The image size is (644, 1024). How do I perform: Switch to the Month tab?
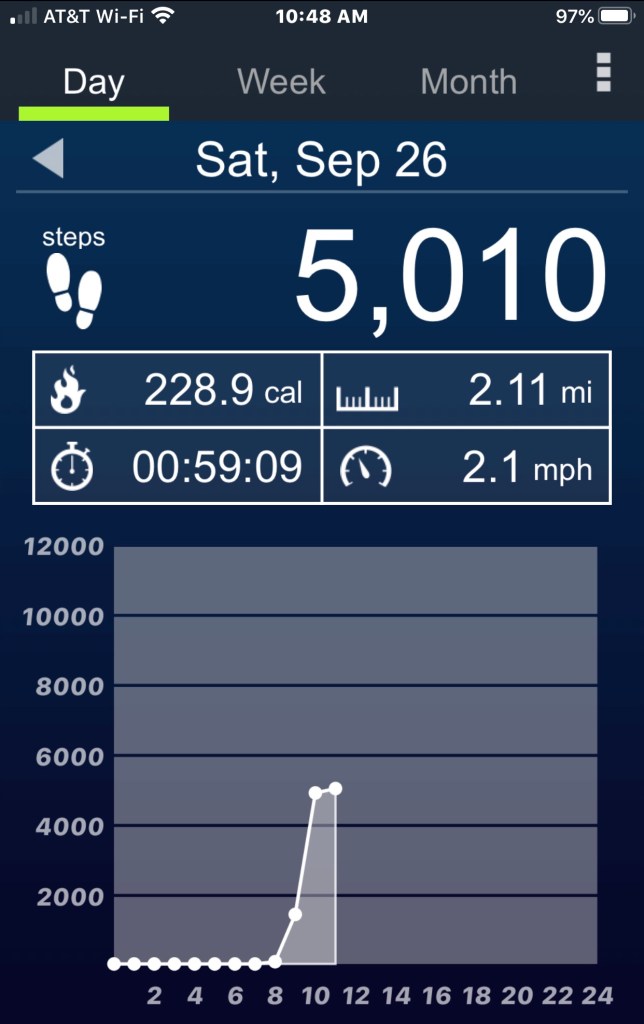468,81
